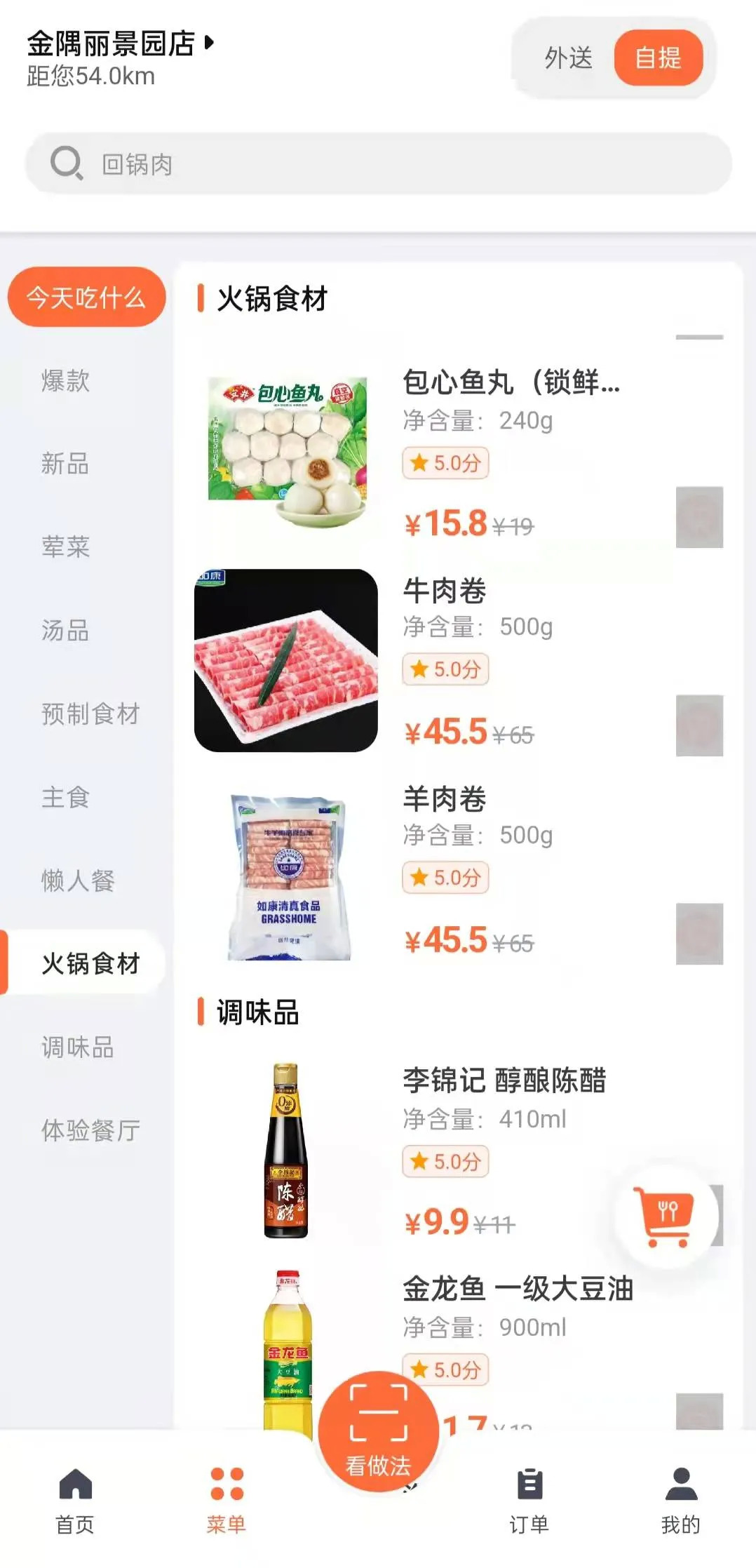Open the 主食 category
756x1568 pixels.
tap(65, 797)
